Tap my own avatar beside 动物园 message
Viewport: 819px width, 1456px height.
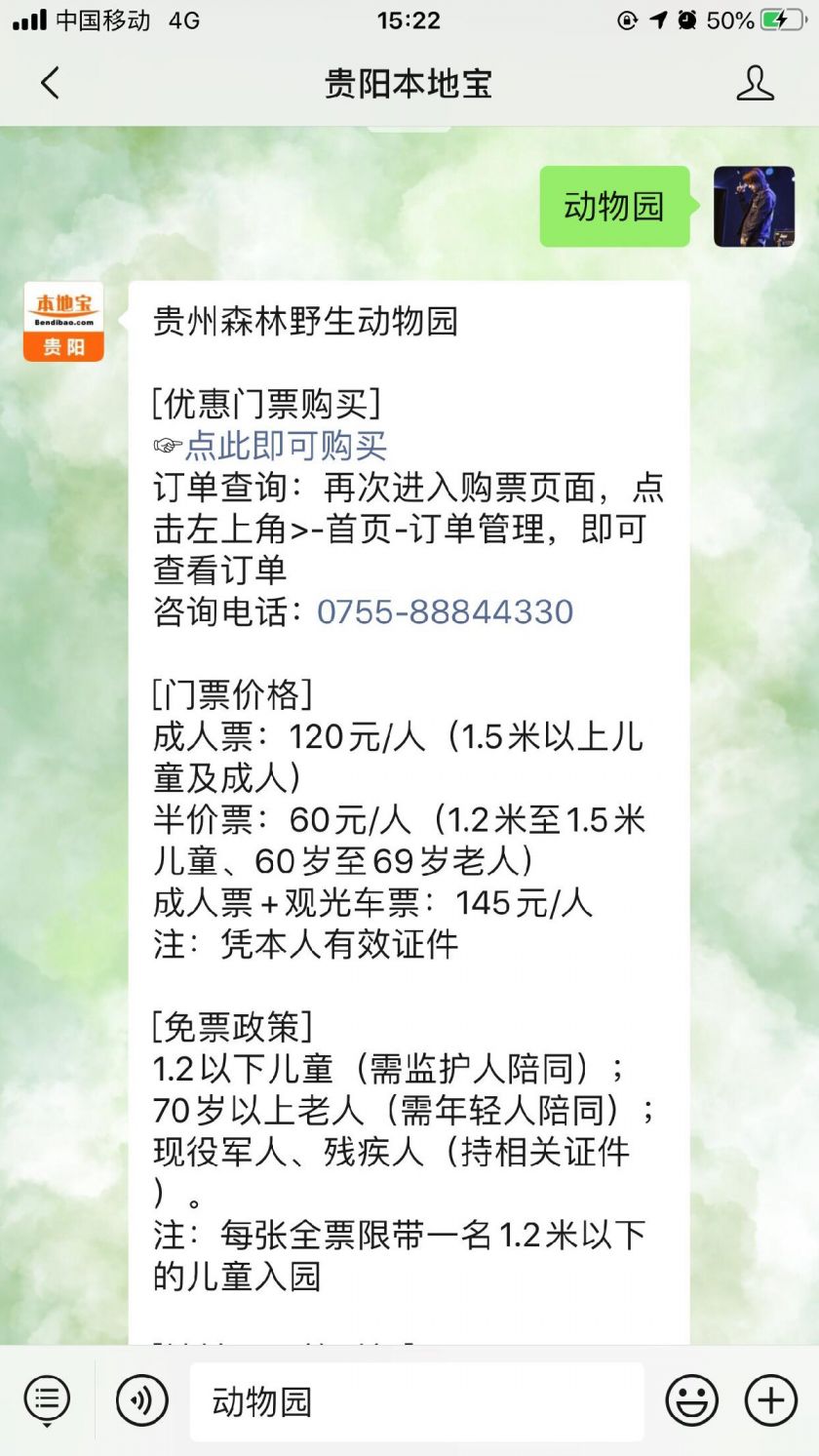754,207
